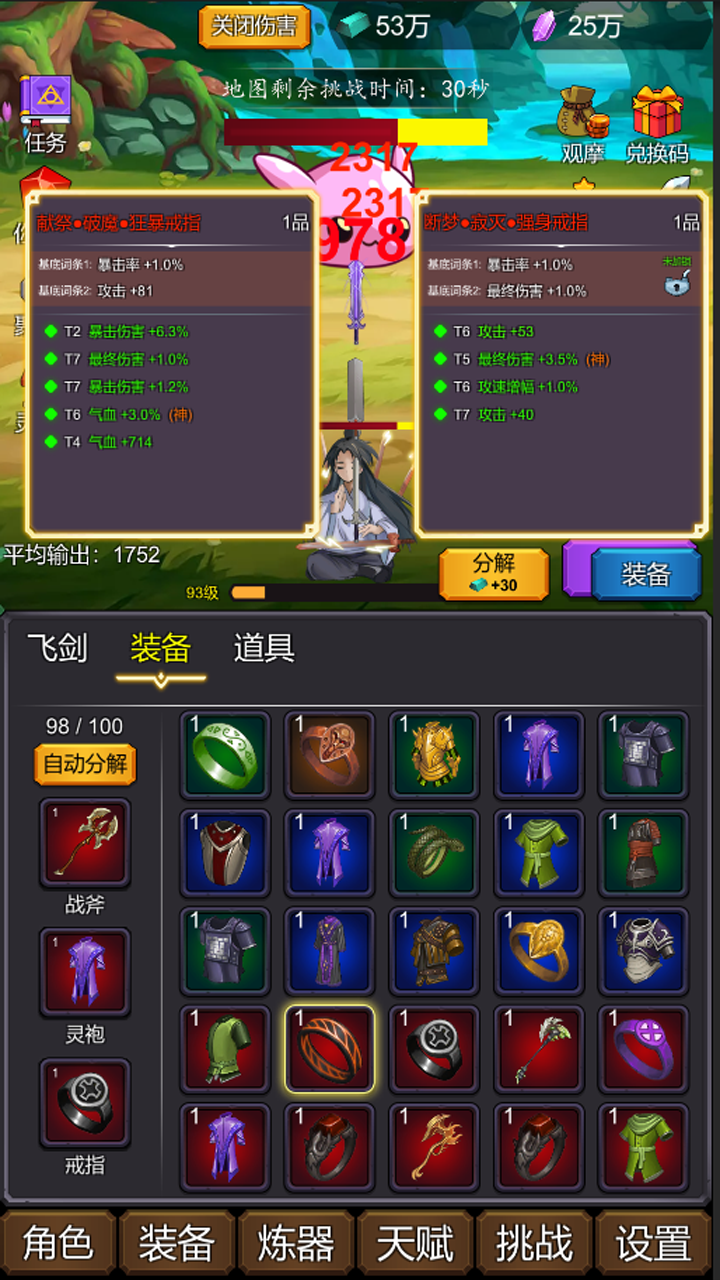Select the golden armor item

435,757
